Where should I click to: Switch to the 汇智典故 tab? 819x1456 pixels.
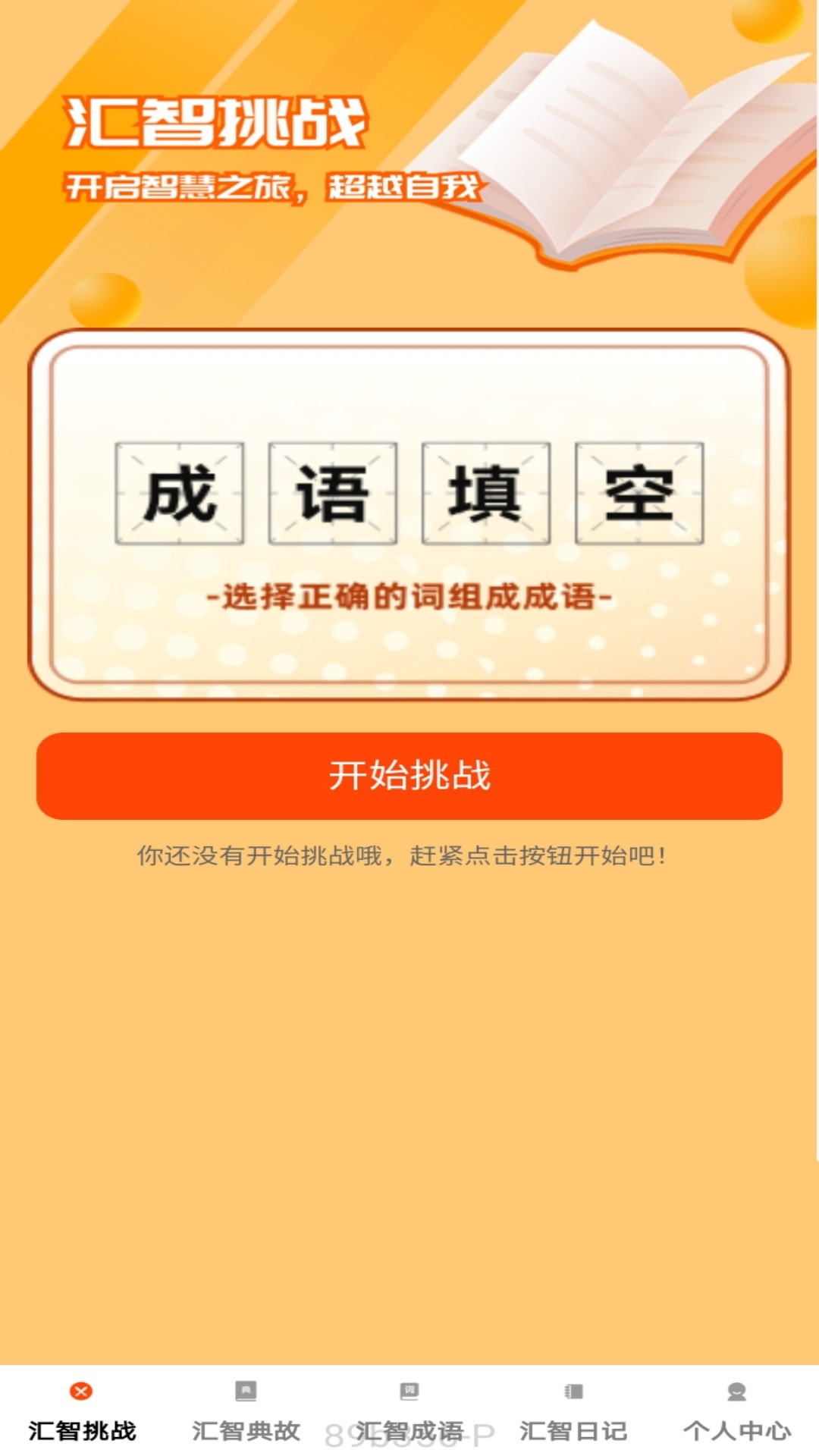(246, 1412)
